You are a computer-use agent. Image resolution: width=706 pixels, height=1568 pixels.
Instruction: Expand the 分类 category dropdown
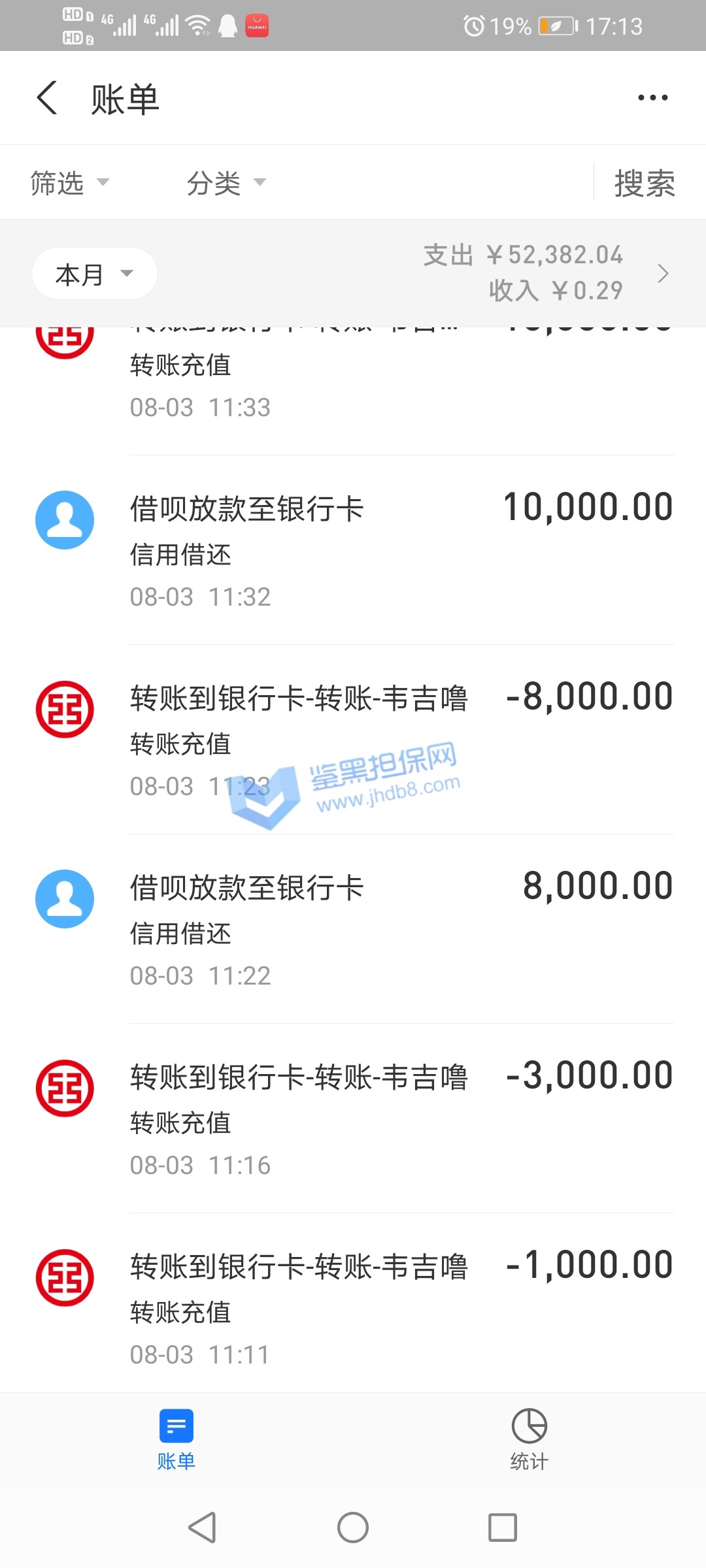point(226,183)
